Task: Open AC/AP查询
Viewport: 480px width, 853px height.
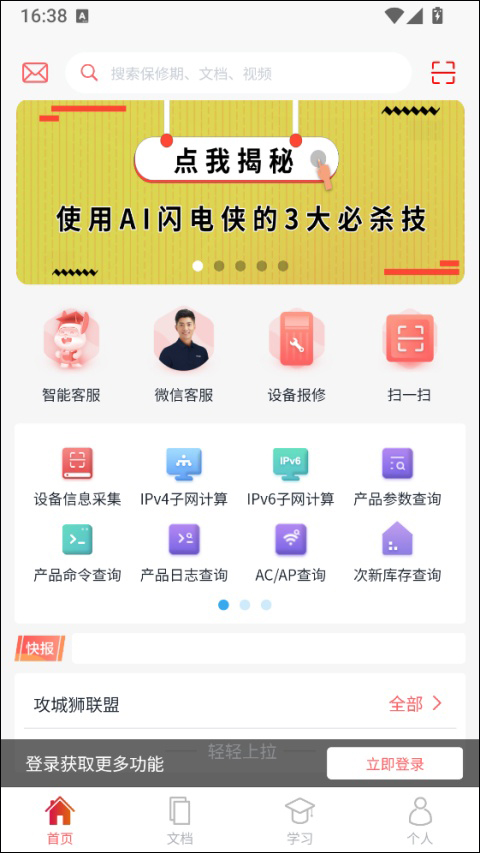Action: click(291, 553)
